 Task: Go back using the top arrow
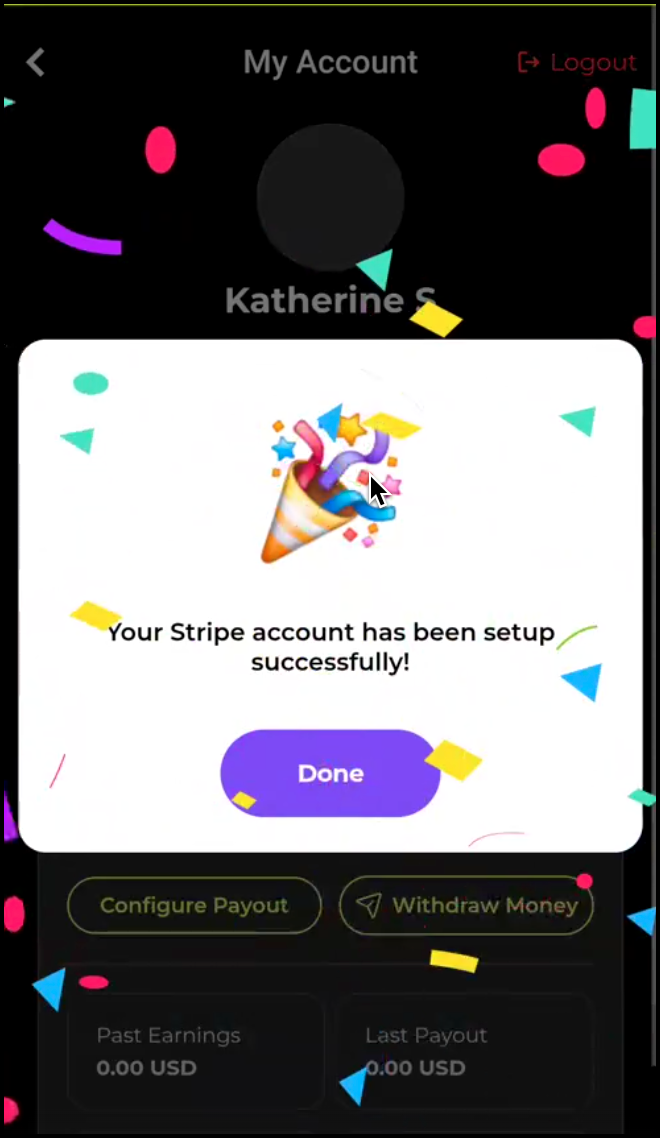tap(36, 62)
